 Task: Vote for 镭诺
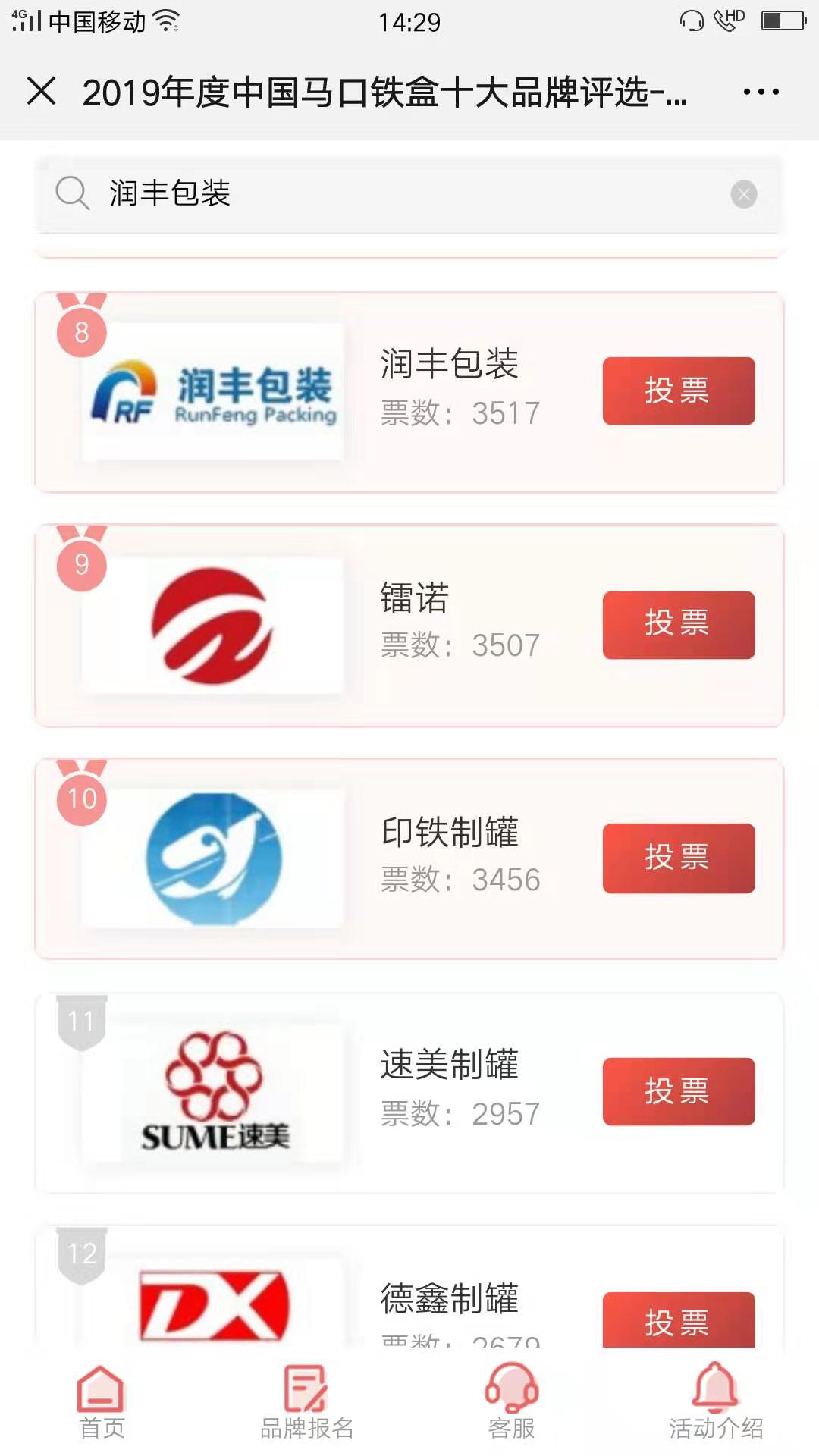pyautogui.click(x=679, y=625)
